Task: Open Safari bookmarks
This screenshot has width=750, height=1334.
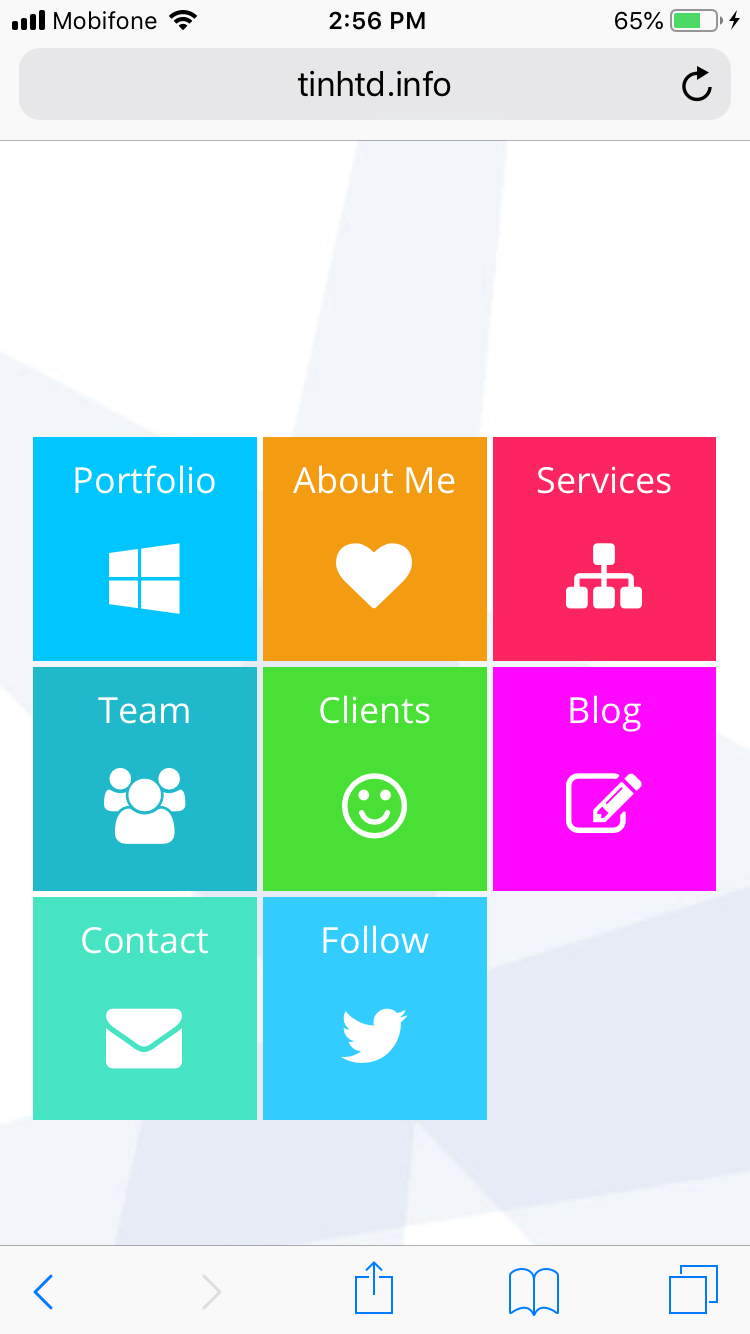Action: click(533, 1291)
